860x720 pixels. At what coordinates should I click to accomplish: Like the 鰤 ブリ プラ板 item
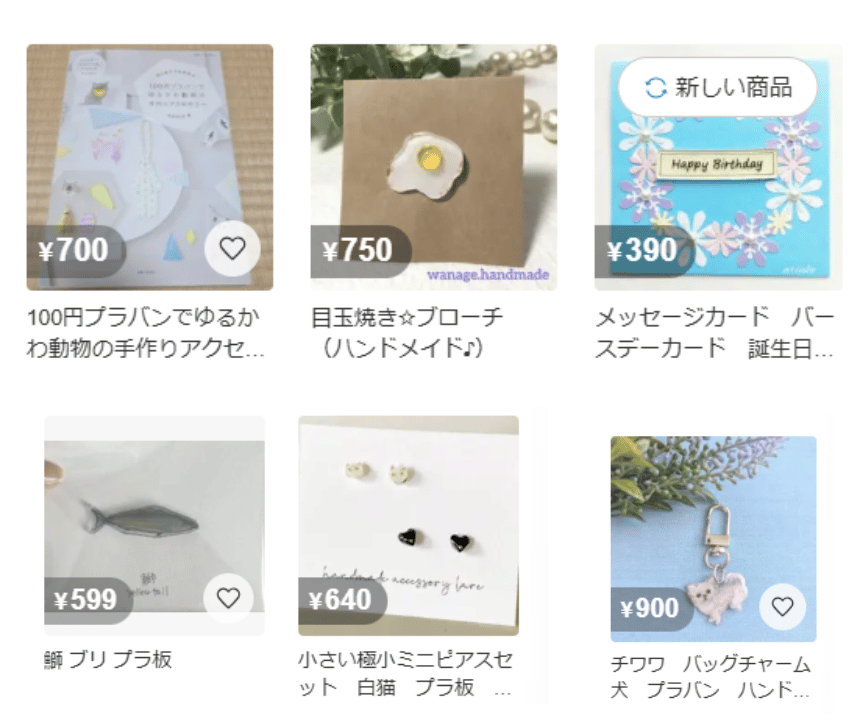click(x=229, y=599)
